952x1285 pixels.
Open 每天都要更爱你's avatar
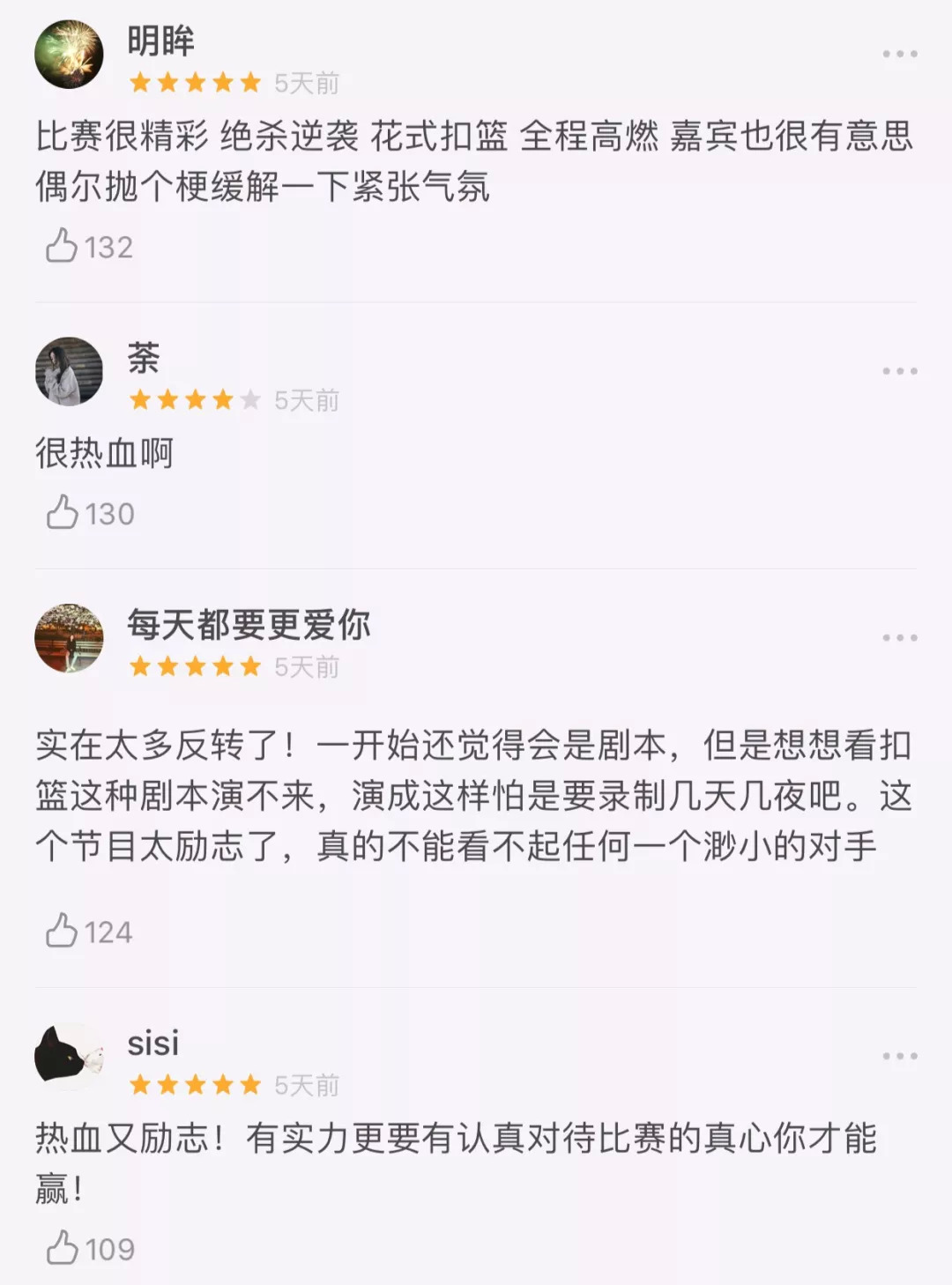click(69, 637)
